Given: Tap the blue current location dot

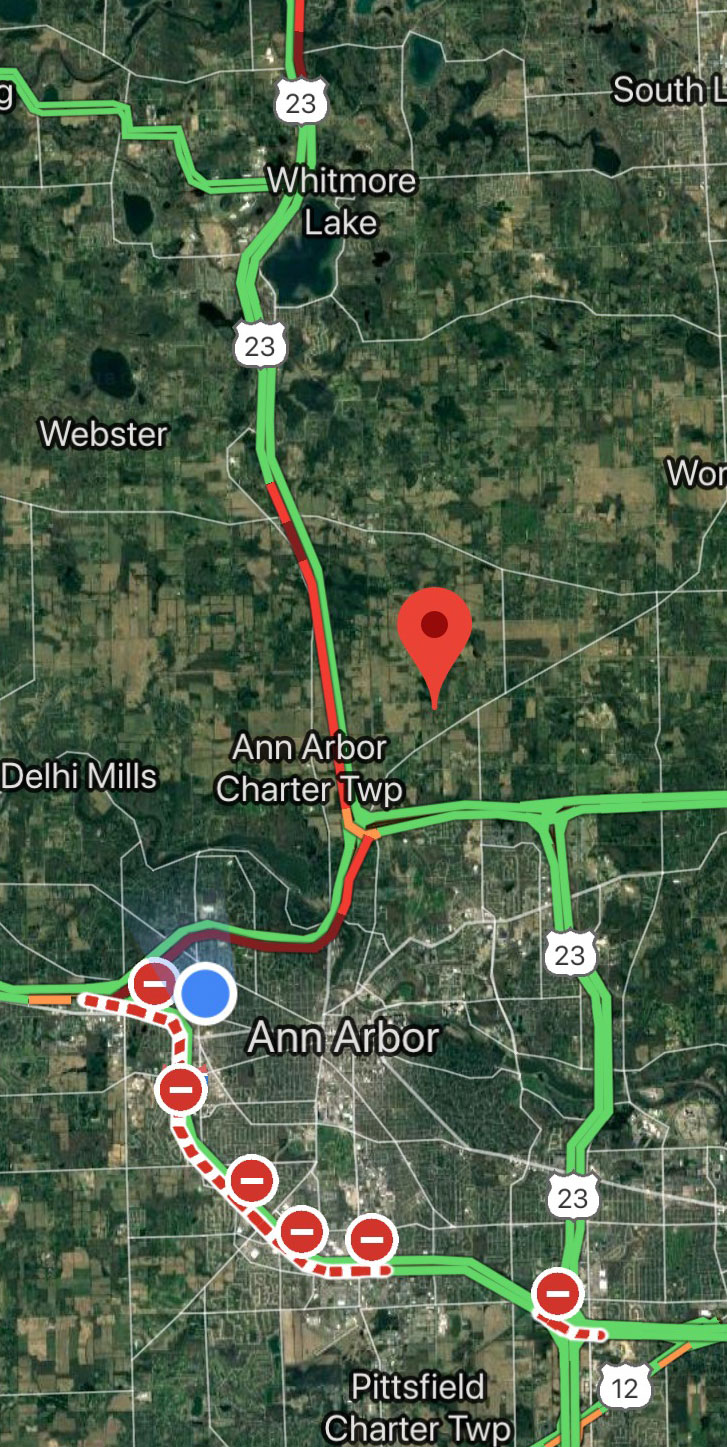Looking at the screenshot, I should [206, 993].
